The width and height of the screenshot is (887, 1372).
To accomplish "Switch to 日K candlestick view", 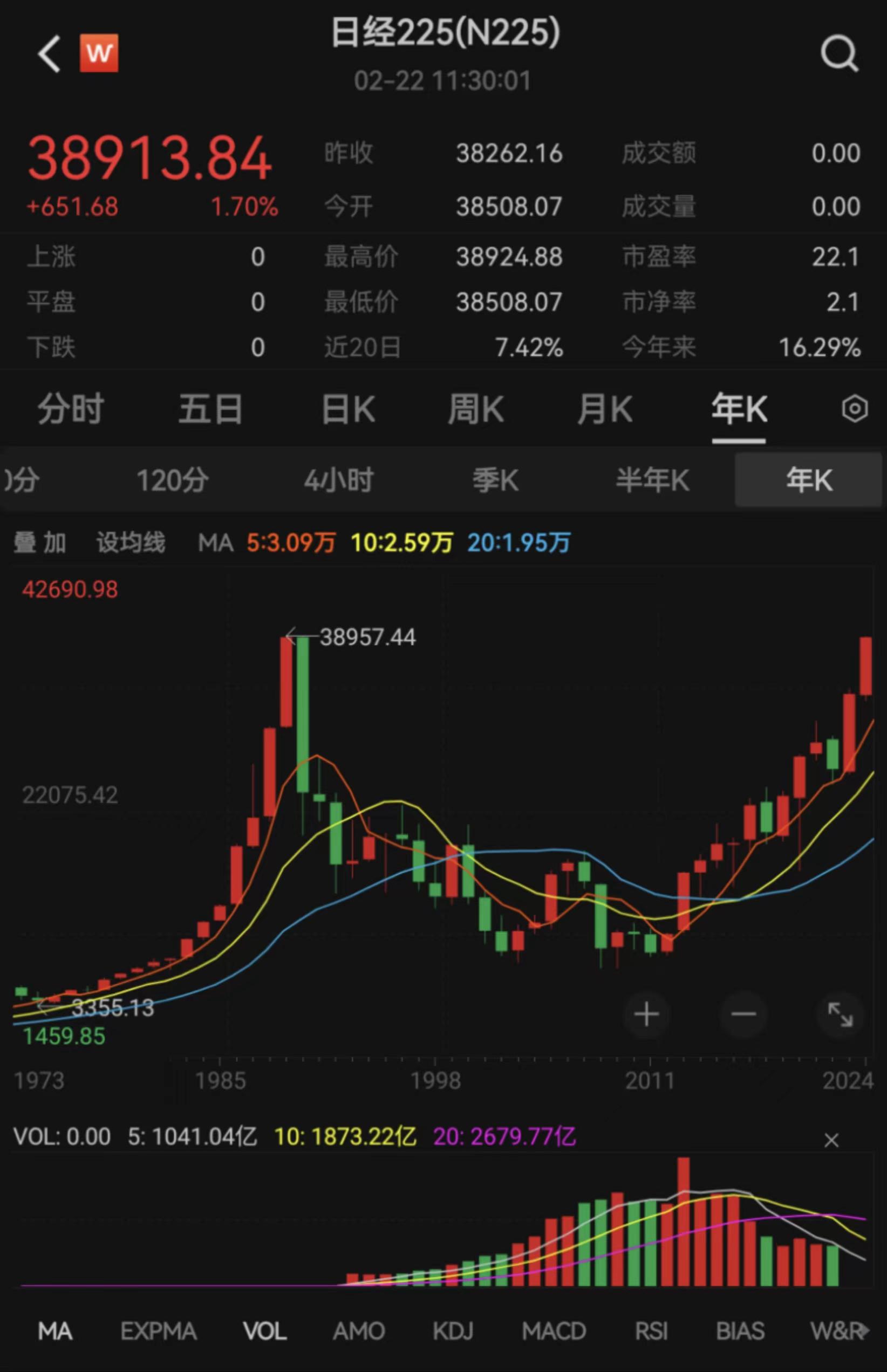I will [x=348, y=409].
